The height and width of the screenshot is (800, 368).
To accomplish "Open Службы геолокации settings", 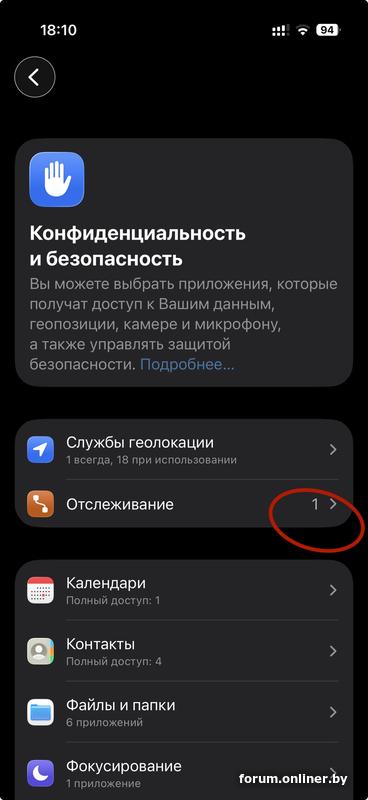I will (184, 449).
